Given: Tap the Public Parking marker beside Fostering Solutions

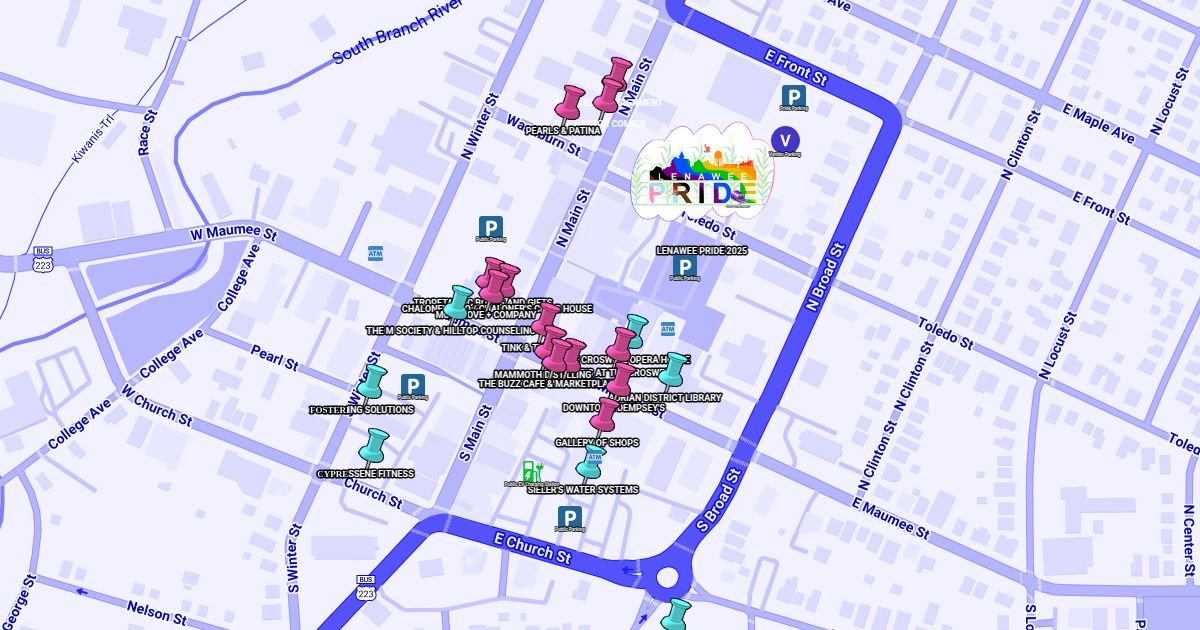Looking at the screenshot, I should click(412, 385).
